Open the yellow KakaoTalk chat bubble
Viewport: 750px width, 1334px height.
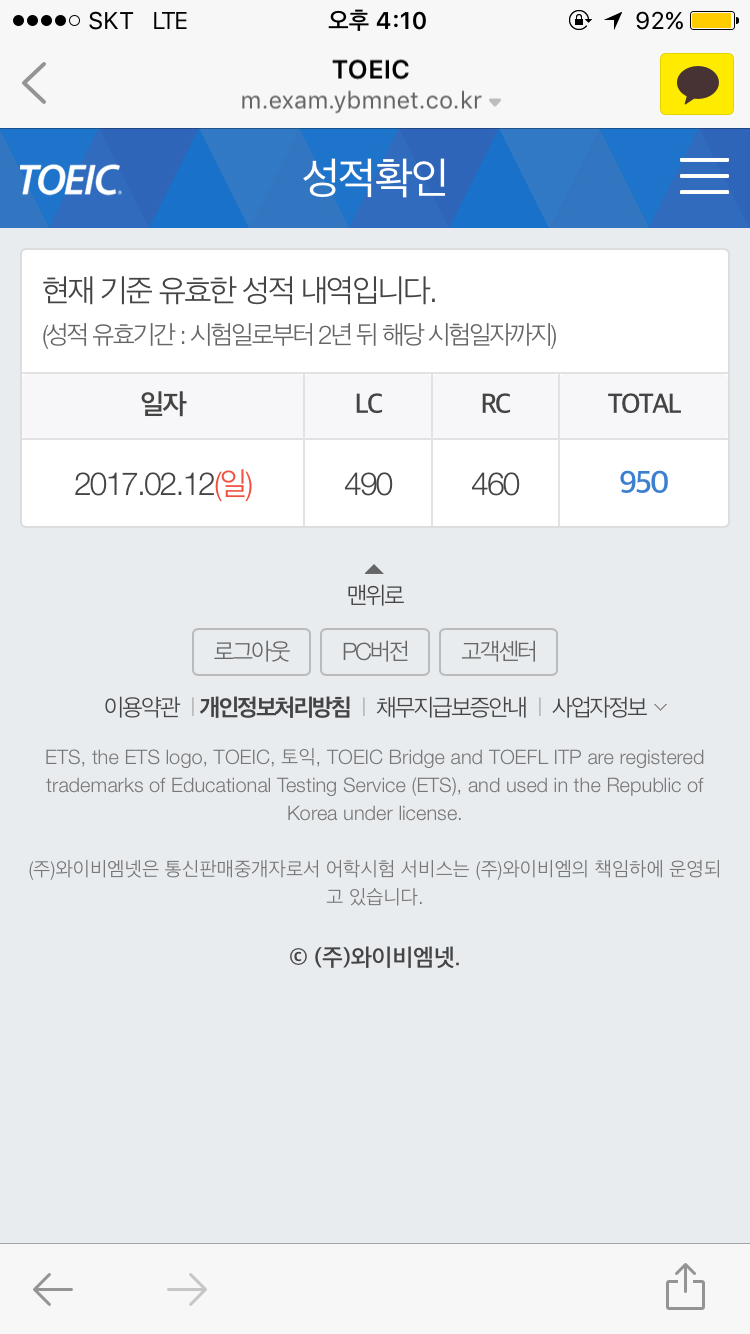pyautogui.click(x=696, y=84)
